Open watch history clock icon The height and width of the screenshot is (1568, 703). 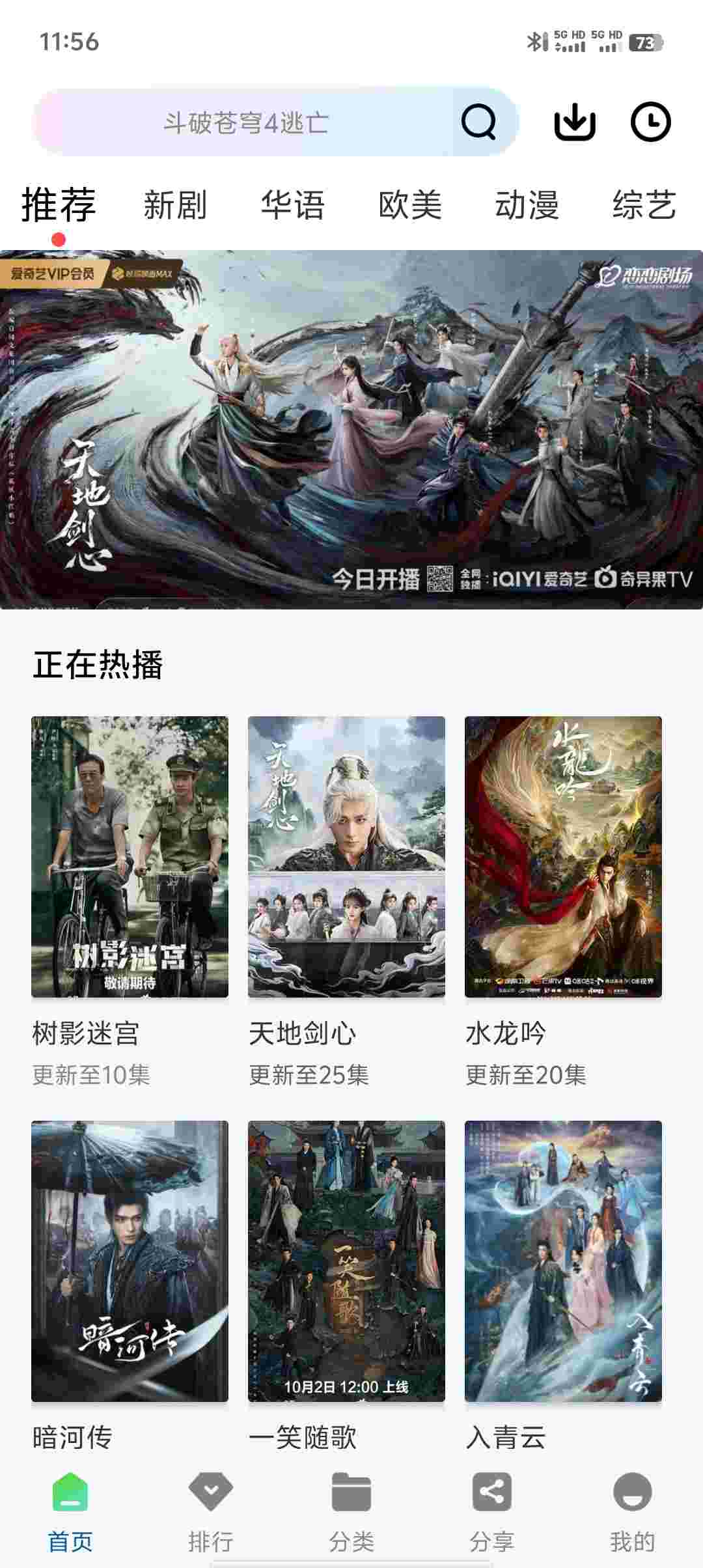650,122
